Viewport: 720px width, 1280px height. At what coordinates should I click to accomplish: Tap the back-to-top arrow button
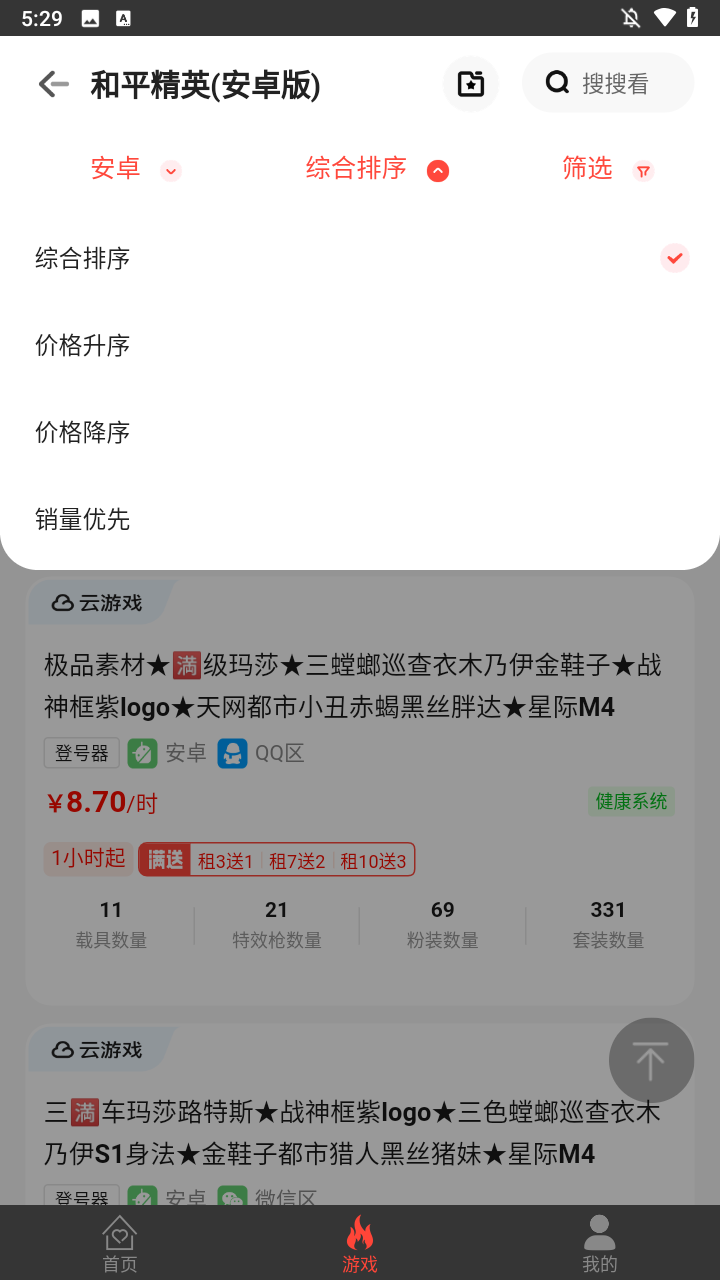[x=651, y=1060]
